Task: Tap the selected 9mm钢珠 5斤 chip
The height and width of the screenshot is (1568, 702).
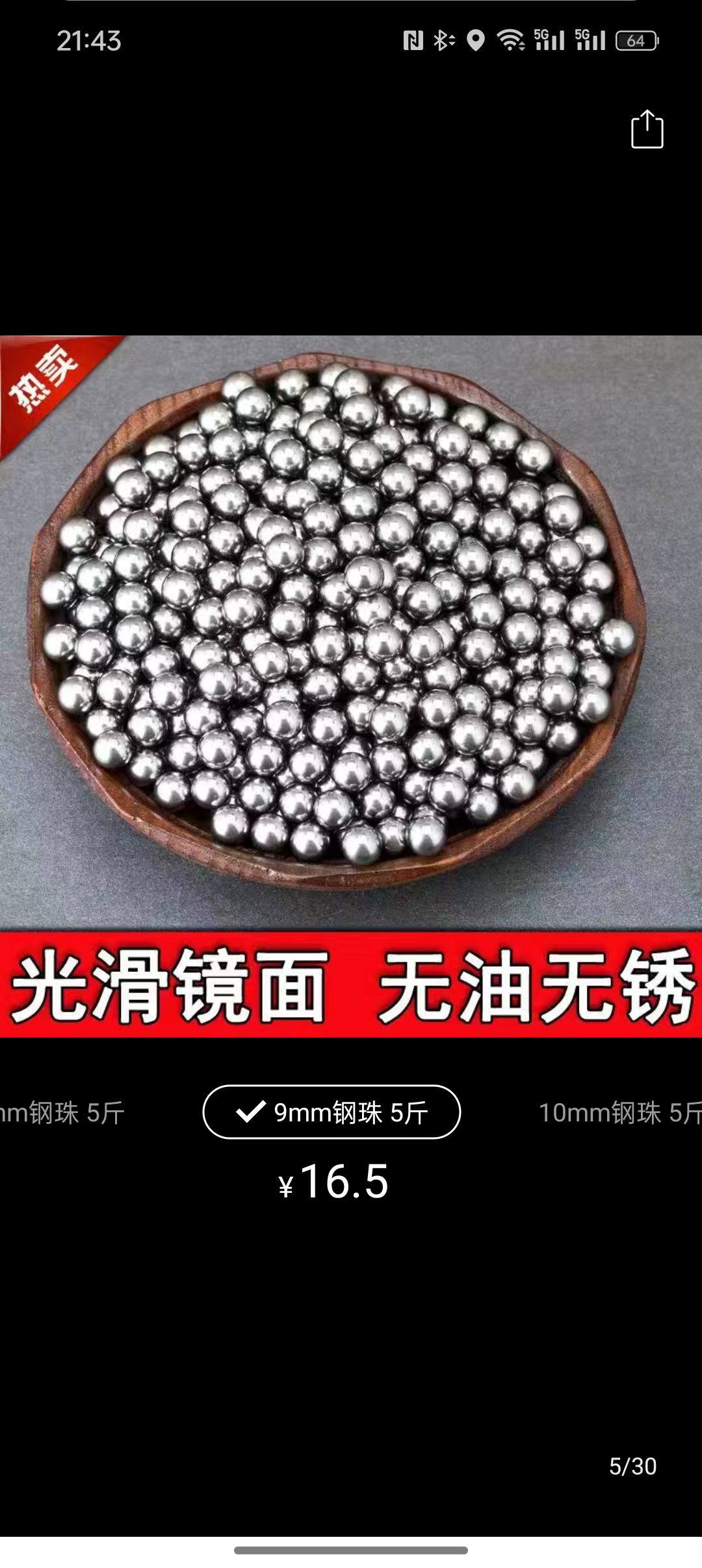Action: pos(331,1112)
